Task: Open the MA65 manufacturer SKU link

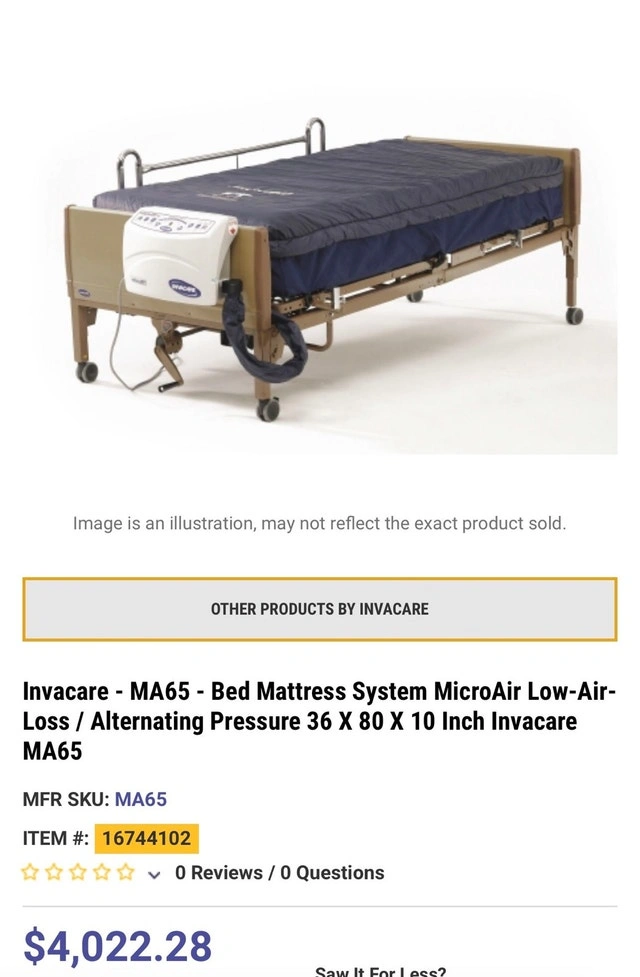Action: pyautogui.click(x=141, y=799)
